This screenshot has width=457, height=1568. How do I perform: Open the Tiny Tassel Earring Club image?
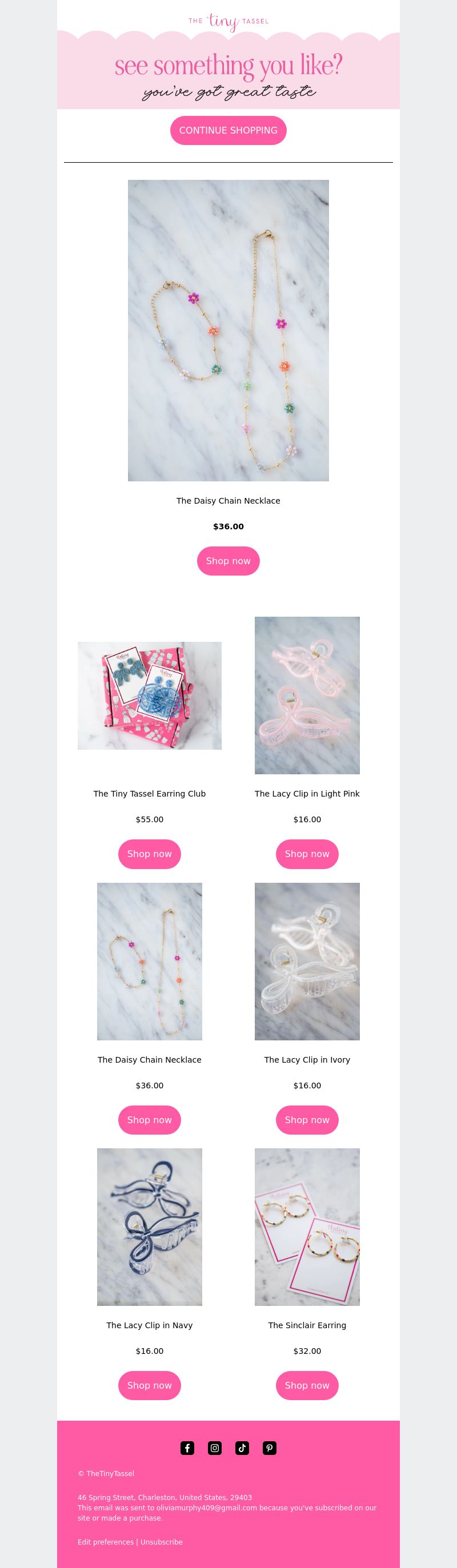coord(149,695)
